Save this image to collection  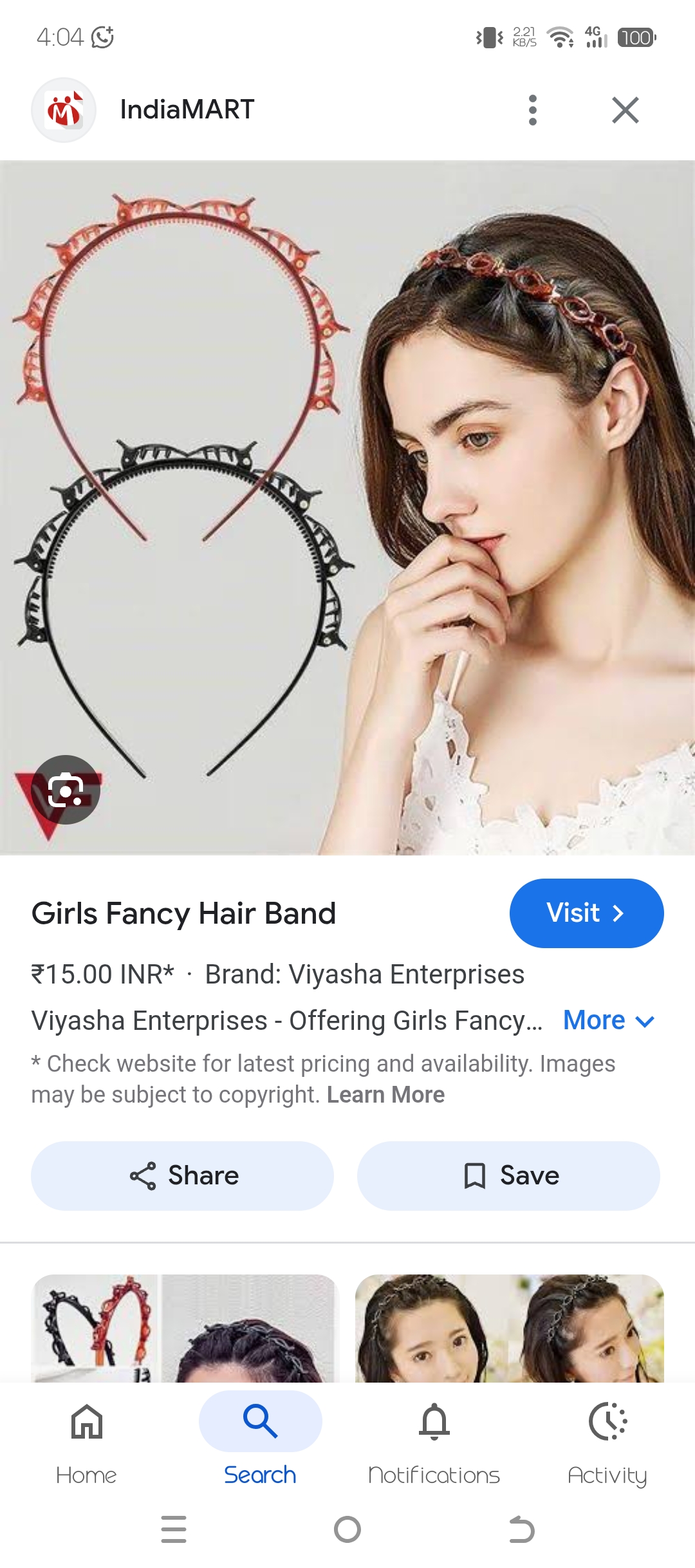[x=508, y=1175]
